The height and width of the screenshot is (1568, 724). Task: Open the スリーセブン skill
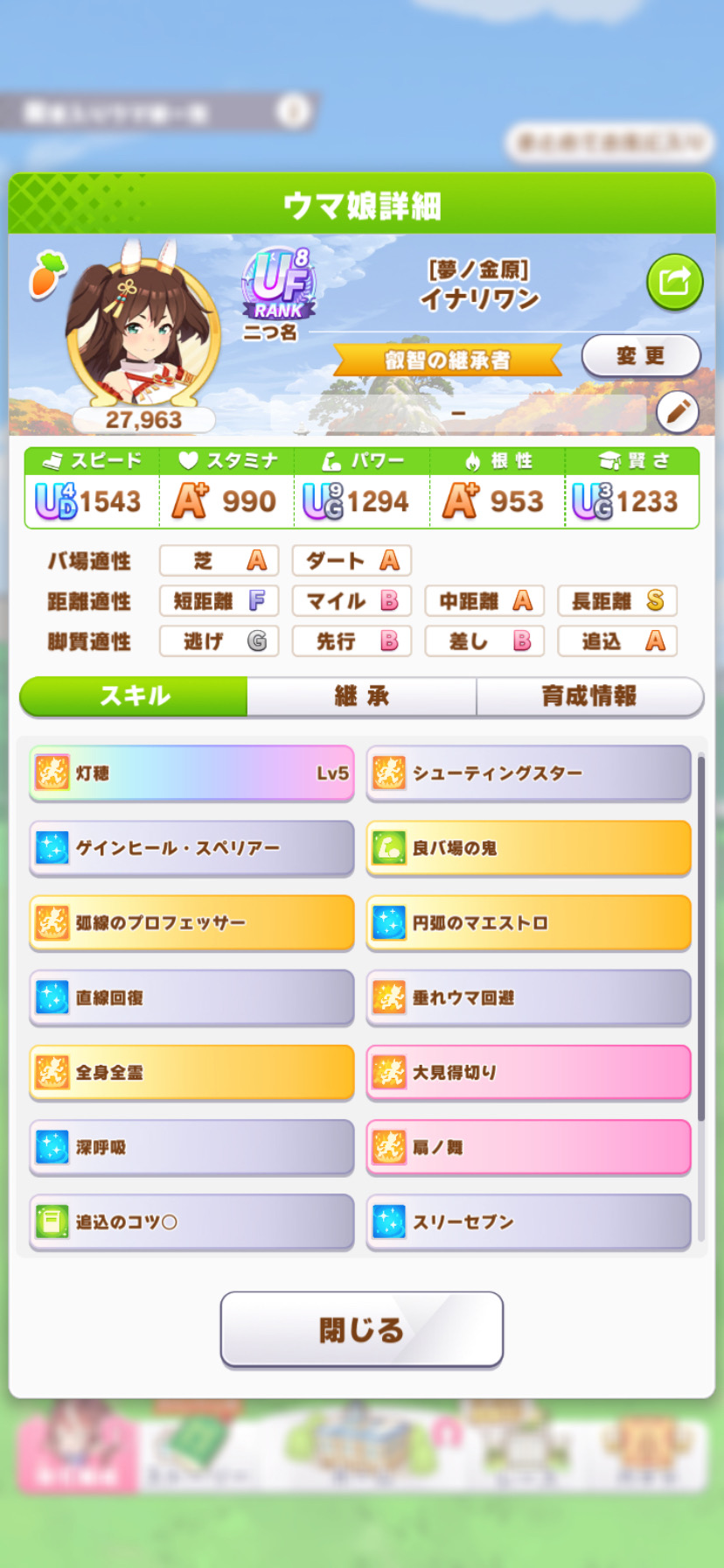click(528, 1222)
